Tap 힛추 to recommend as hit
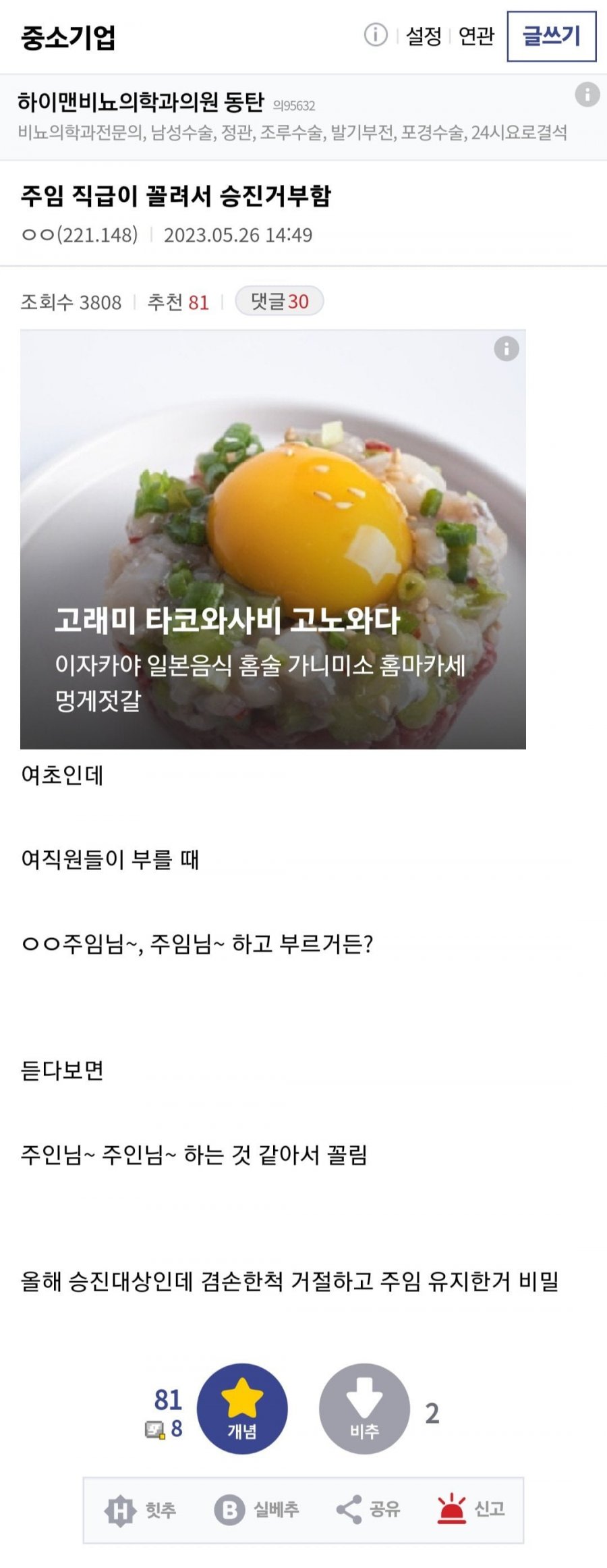Viewport: 607px width, 1568px height. (141, 1510)
